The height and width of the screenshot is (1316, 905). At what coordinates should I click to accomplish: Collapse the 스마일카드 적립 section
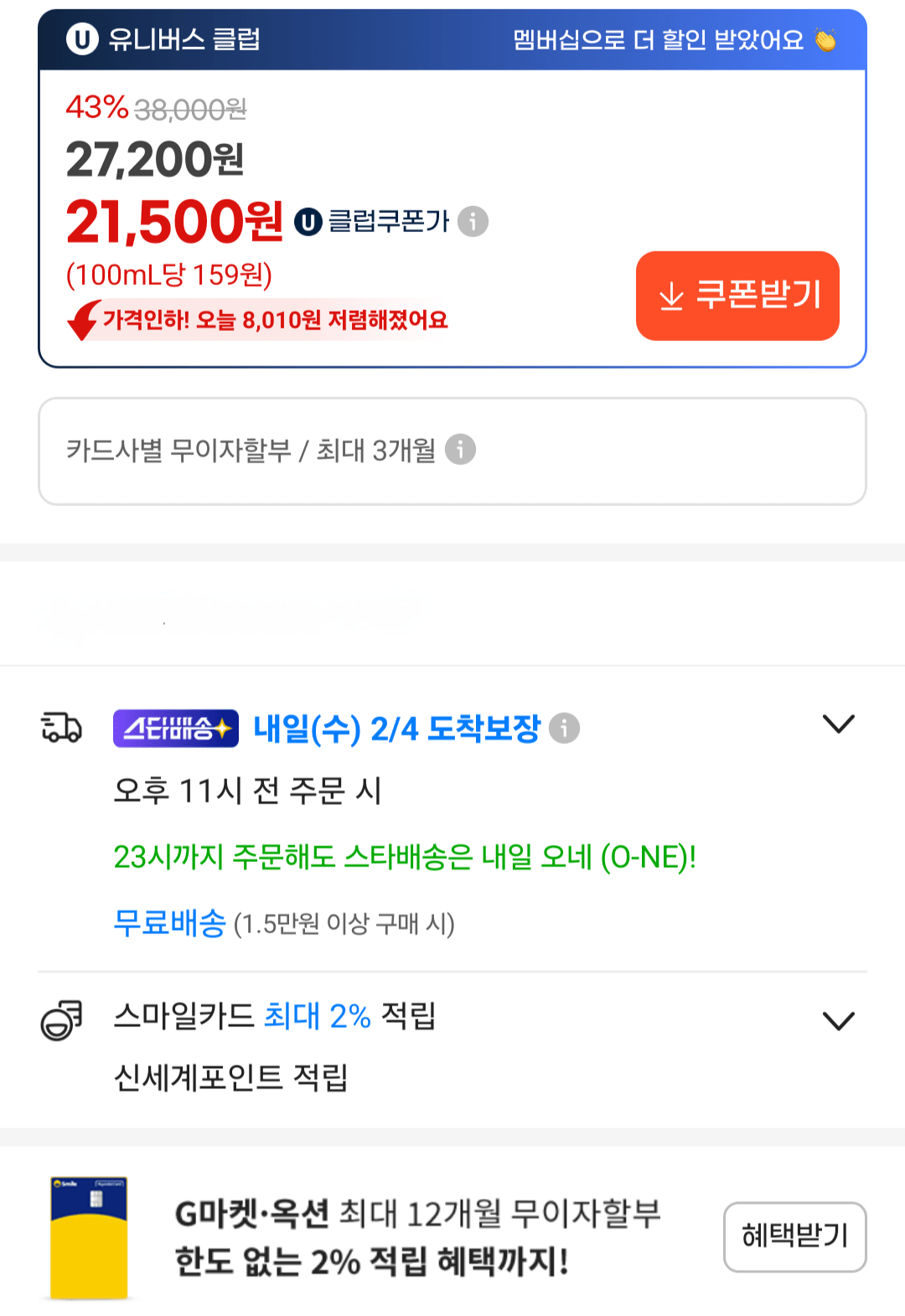(839, 1023)
